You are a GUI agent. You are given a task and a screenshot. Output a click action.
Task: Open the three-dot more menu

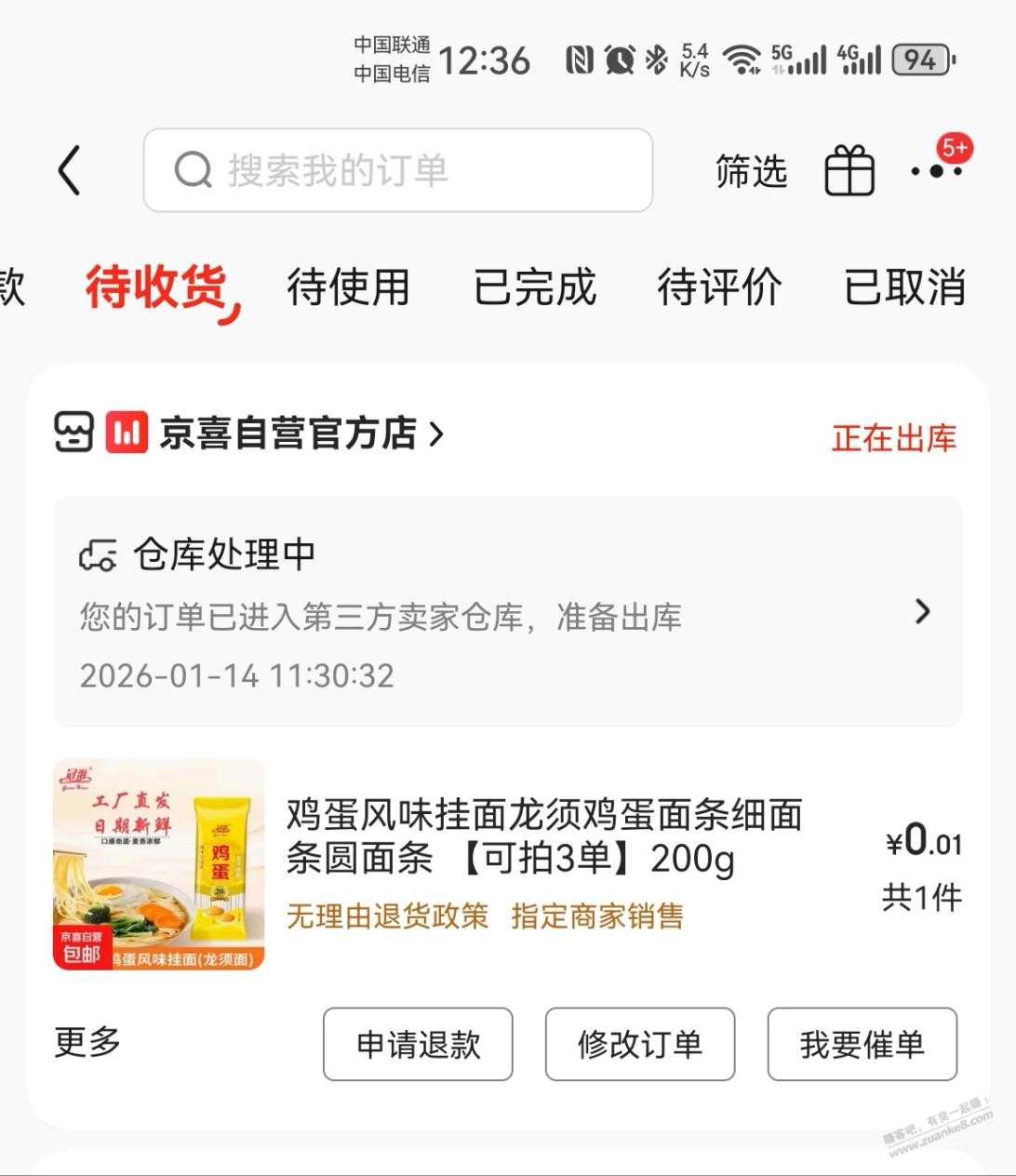click(x=936, y=171)
